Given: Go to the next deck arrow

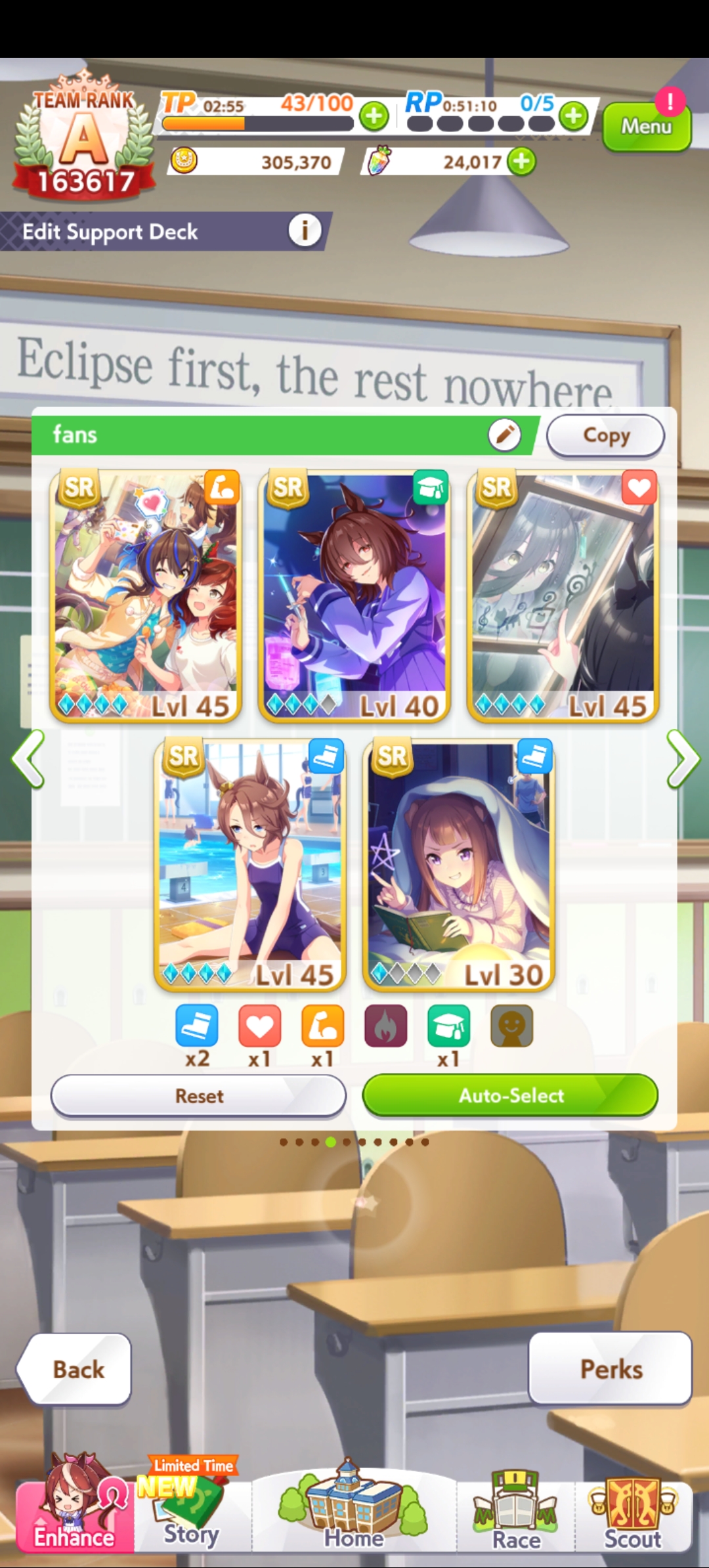Looking at the screenshot, I should click(682, 759).
